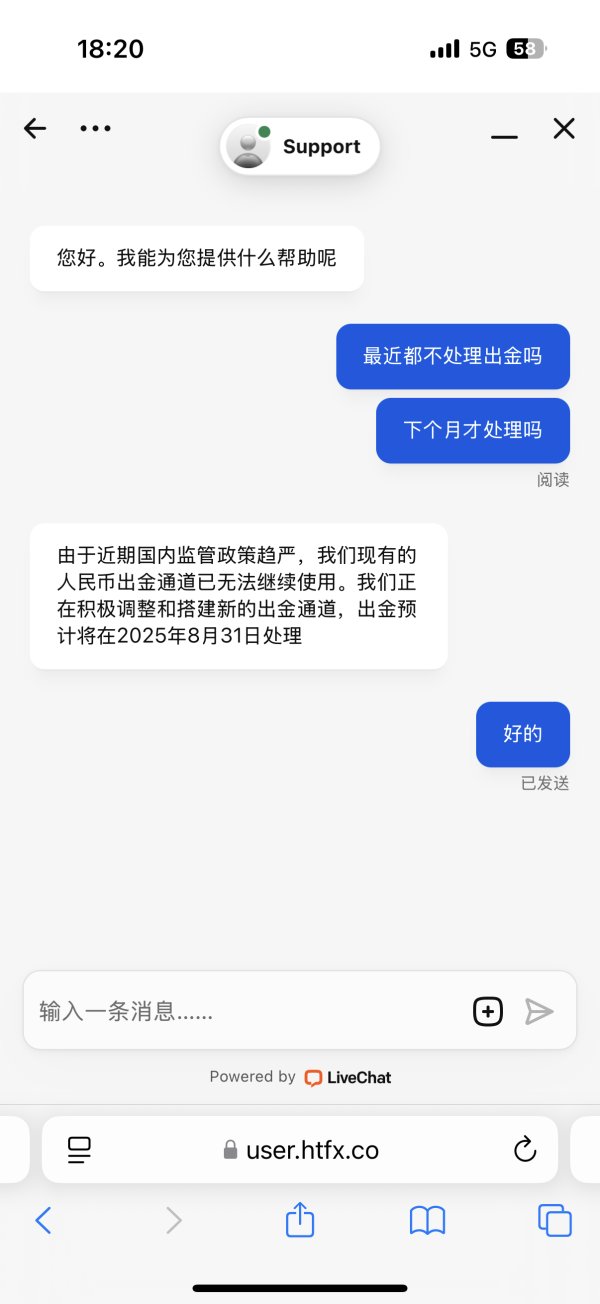Tap the Support agent header pill
The image size is (600, 1304).
pos(300,147)
